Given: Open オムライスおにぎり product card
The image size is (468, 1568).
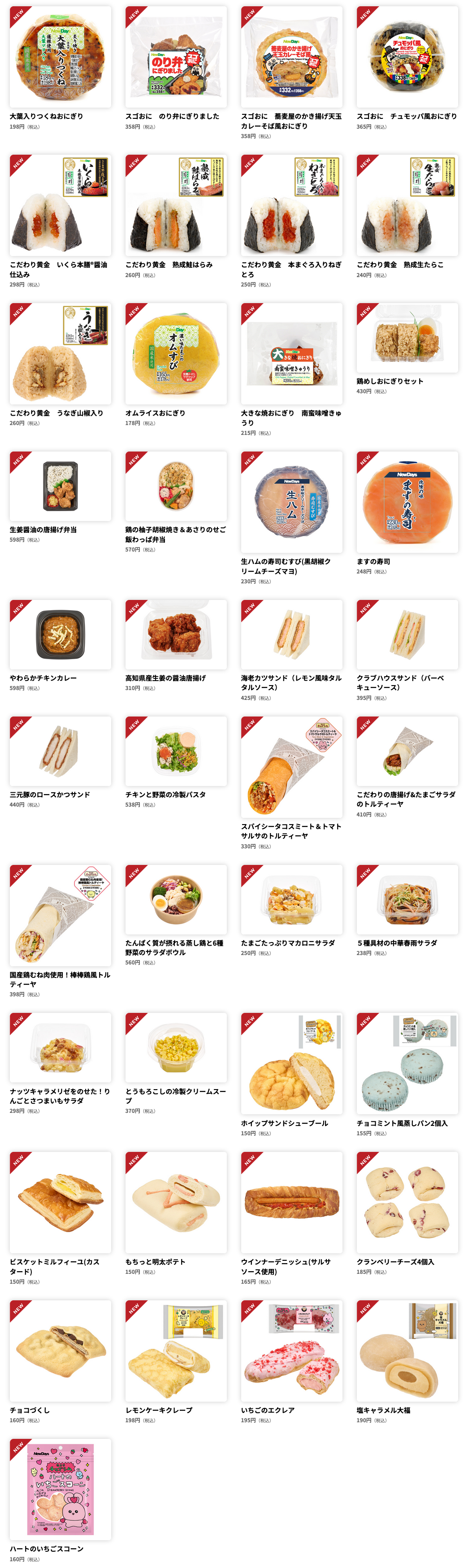Looking at the screenshot, I should click(176, 354).
